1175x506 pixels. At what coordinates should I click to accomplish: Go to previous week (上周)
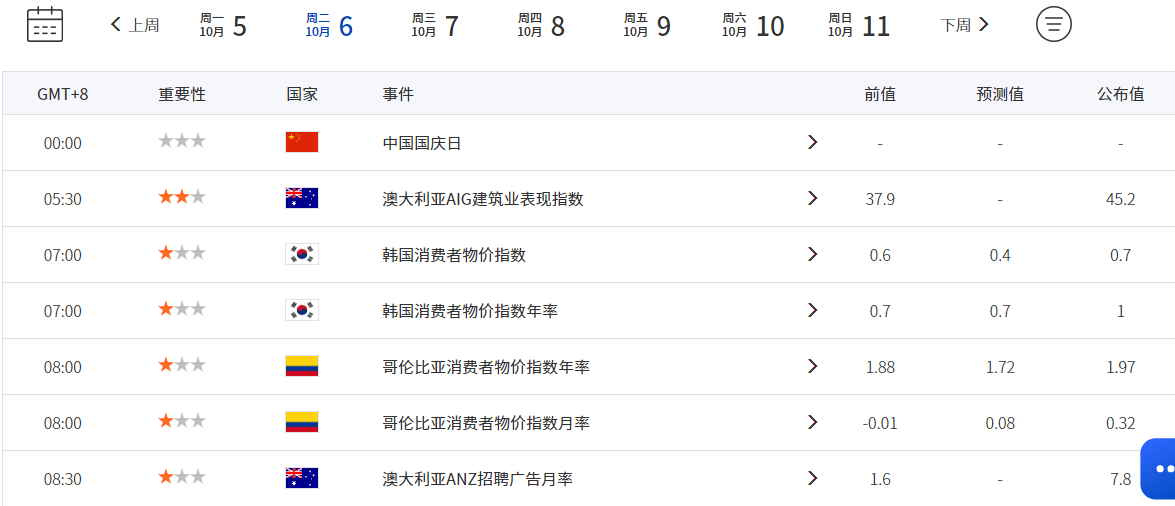(135, 25)
